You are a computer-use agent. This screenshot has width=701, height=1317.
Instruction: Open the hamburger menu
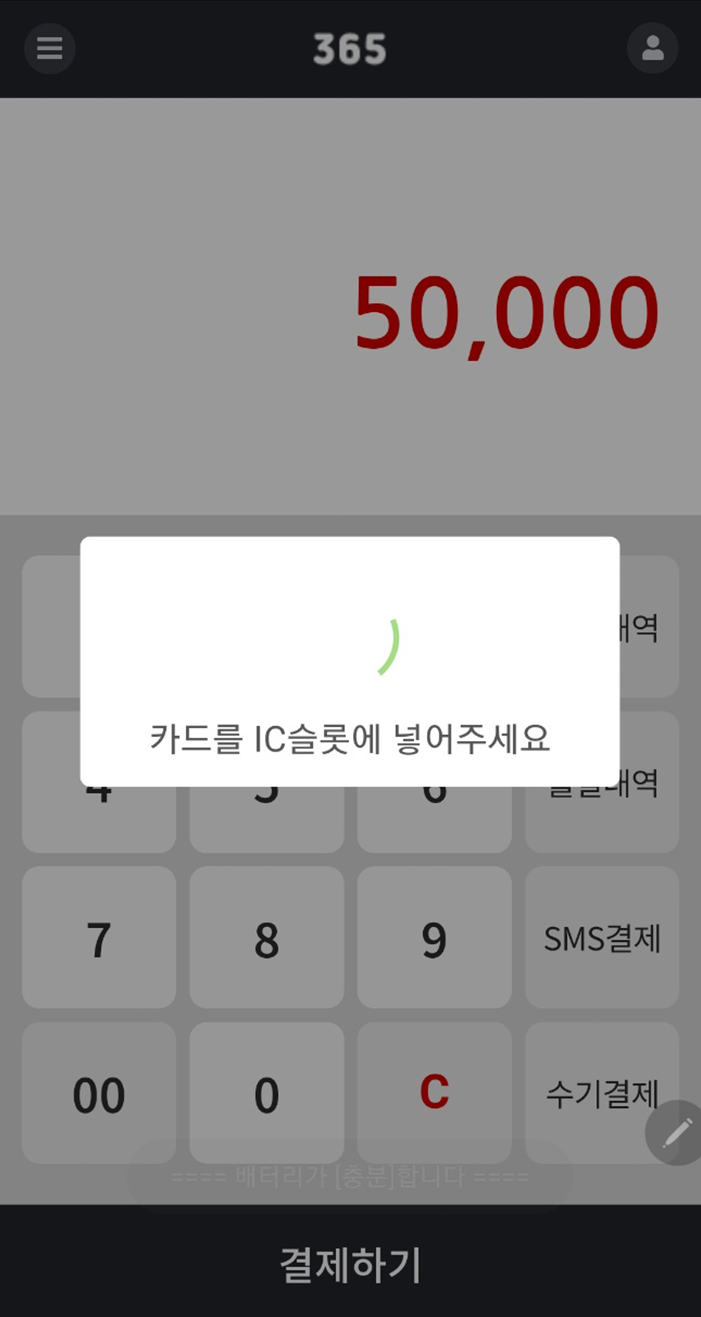click(49, 48)
